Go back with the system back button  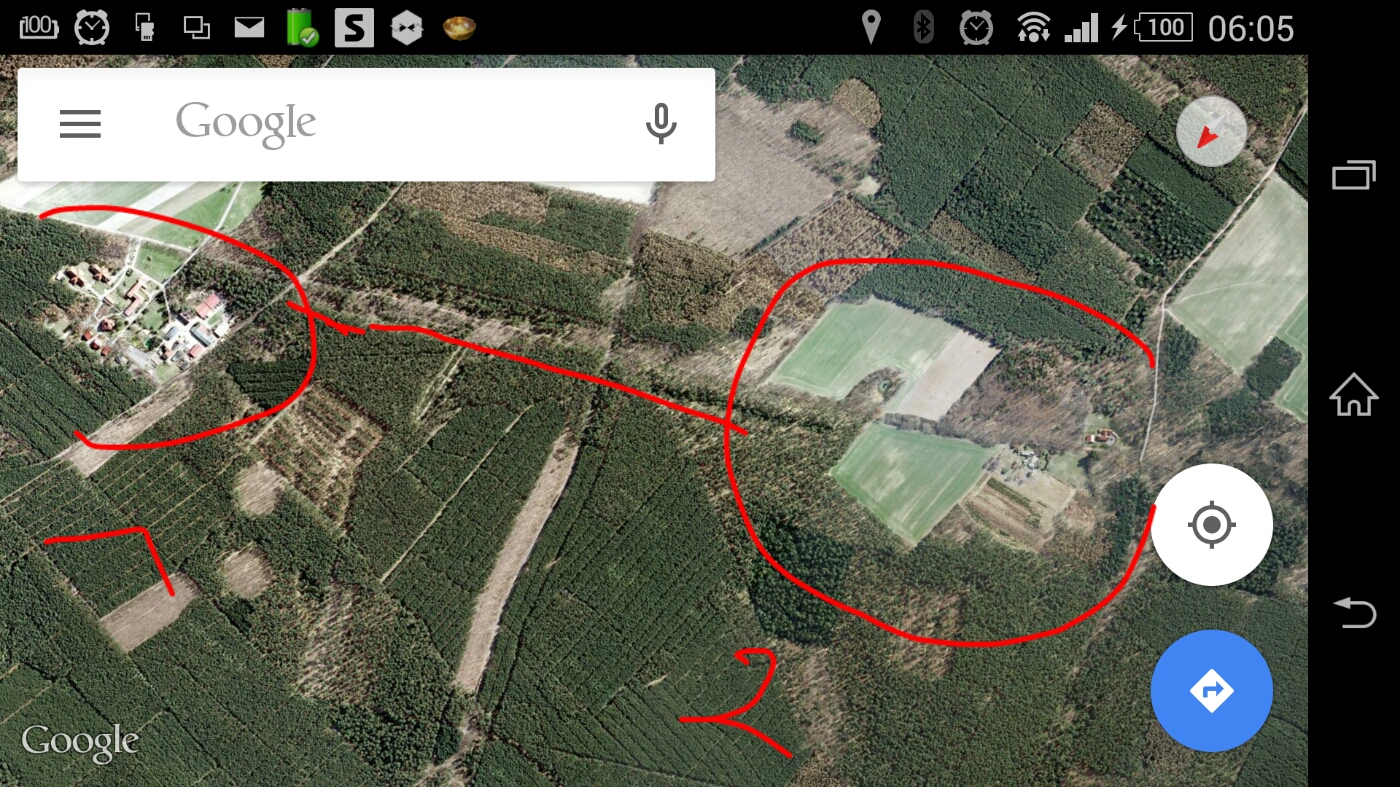(x=1353, y=611)
